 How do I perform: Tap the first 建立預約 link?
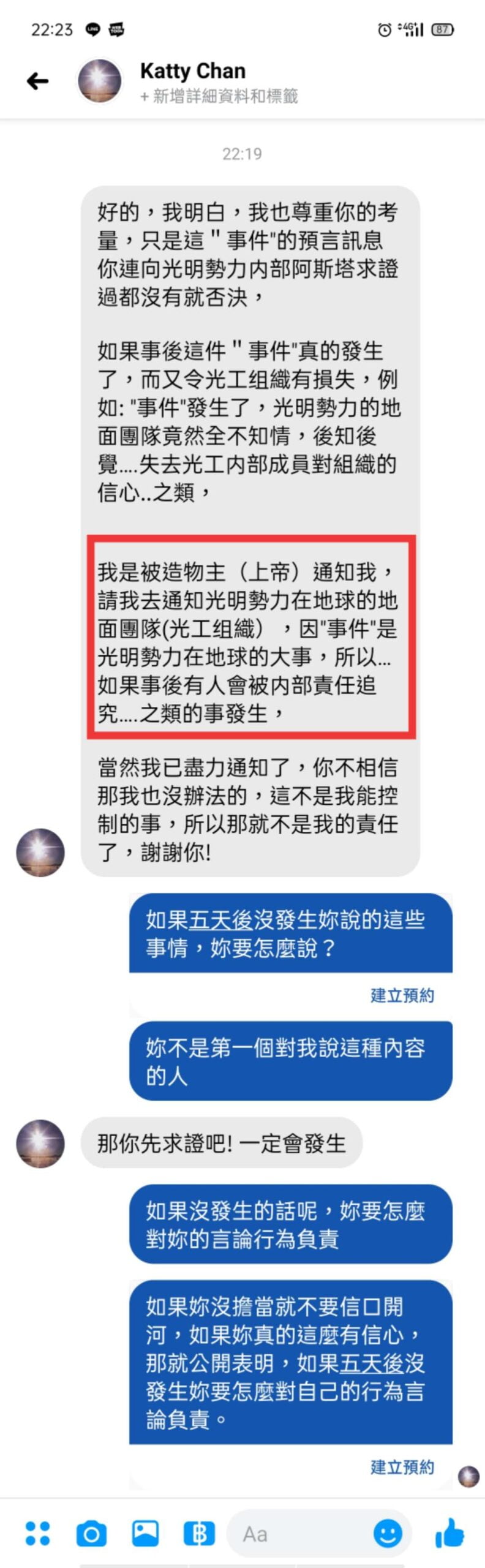point(402,995)
